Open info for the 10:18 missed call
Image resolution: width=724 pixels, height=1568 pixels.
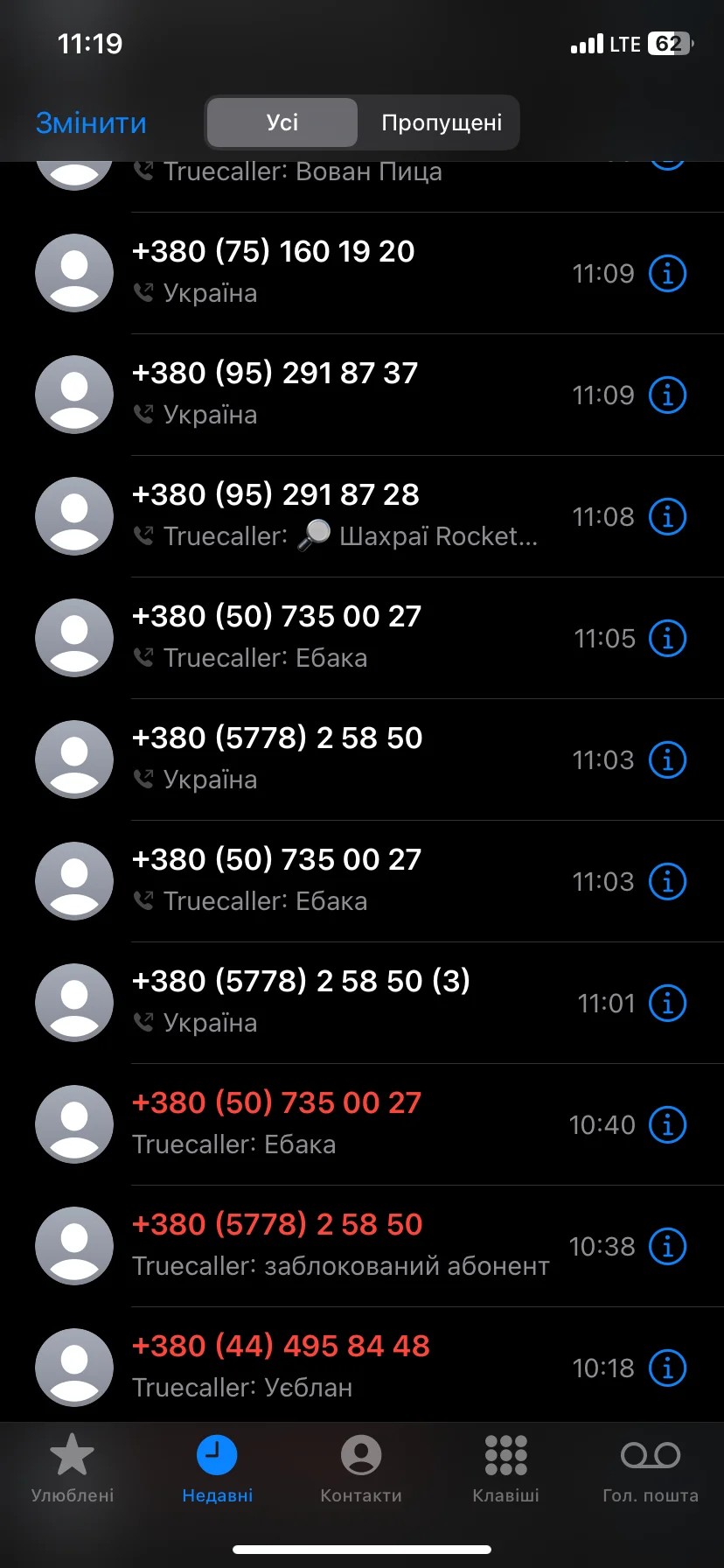click(x=667, y=1368)
